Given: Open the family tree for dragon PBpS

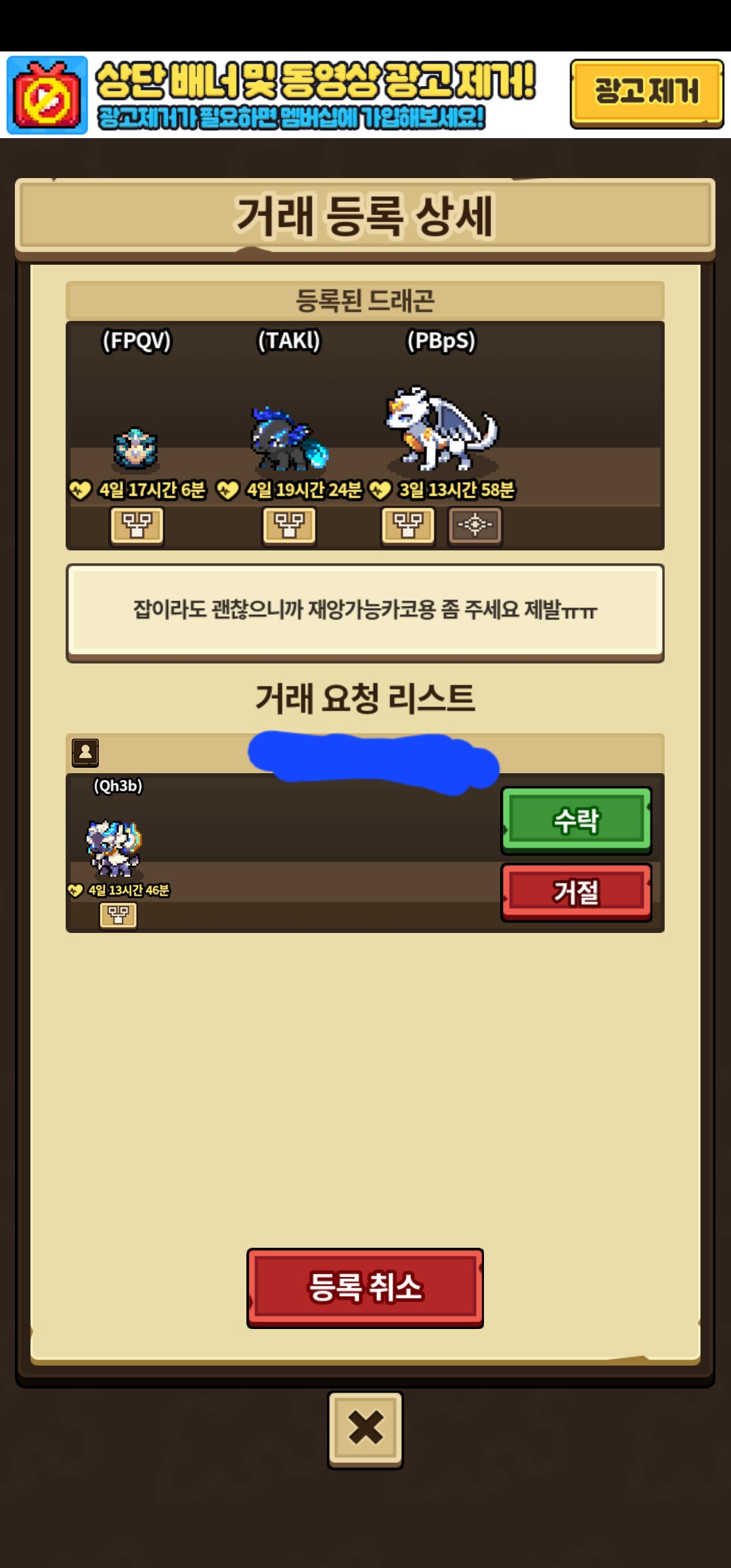Looking at the screenshot, I should tap(407, 525).
